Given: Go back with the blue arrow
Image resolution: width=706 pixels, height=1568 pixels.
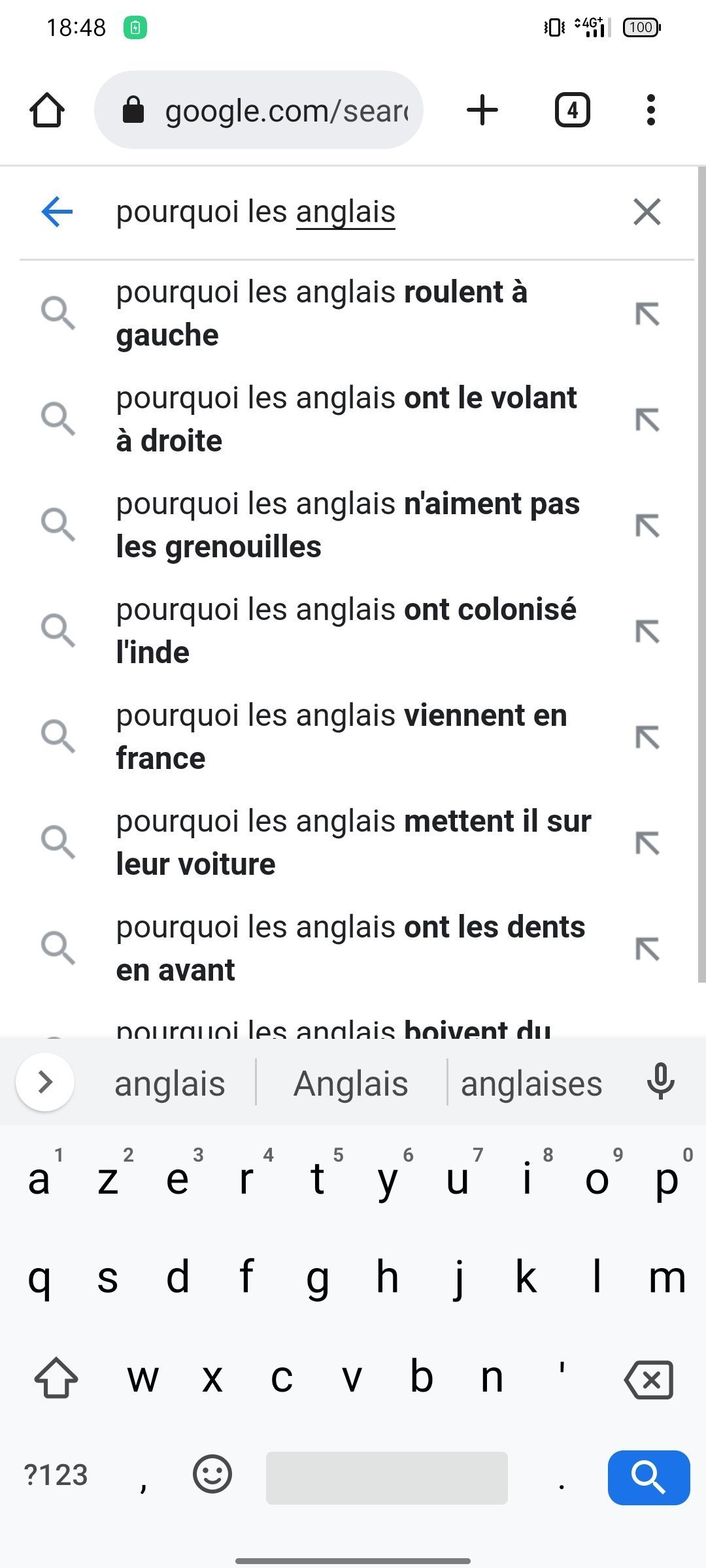Looking at the screenshot, I should [x=57, y=212].
